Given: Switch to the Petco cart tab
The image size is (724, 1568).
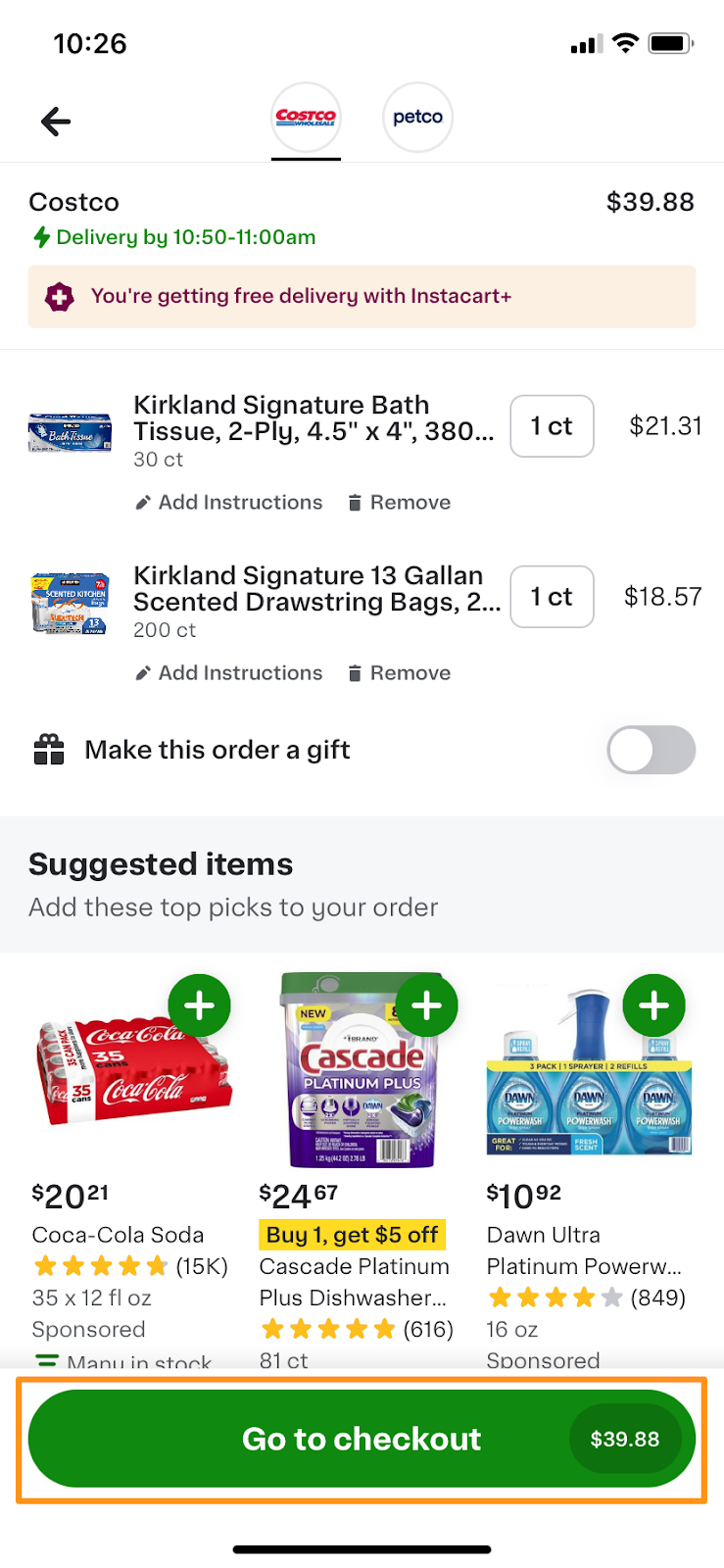Looking at the screenshot, I should [x=417, y=118].
